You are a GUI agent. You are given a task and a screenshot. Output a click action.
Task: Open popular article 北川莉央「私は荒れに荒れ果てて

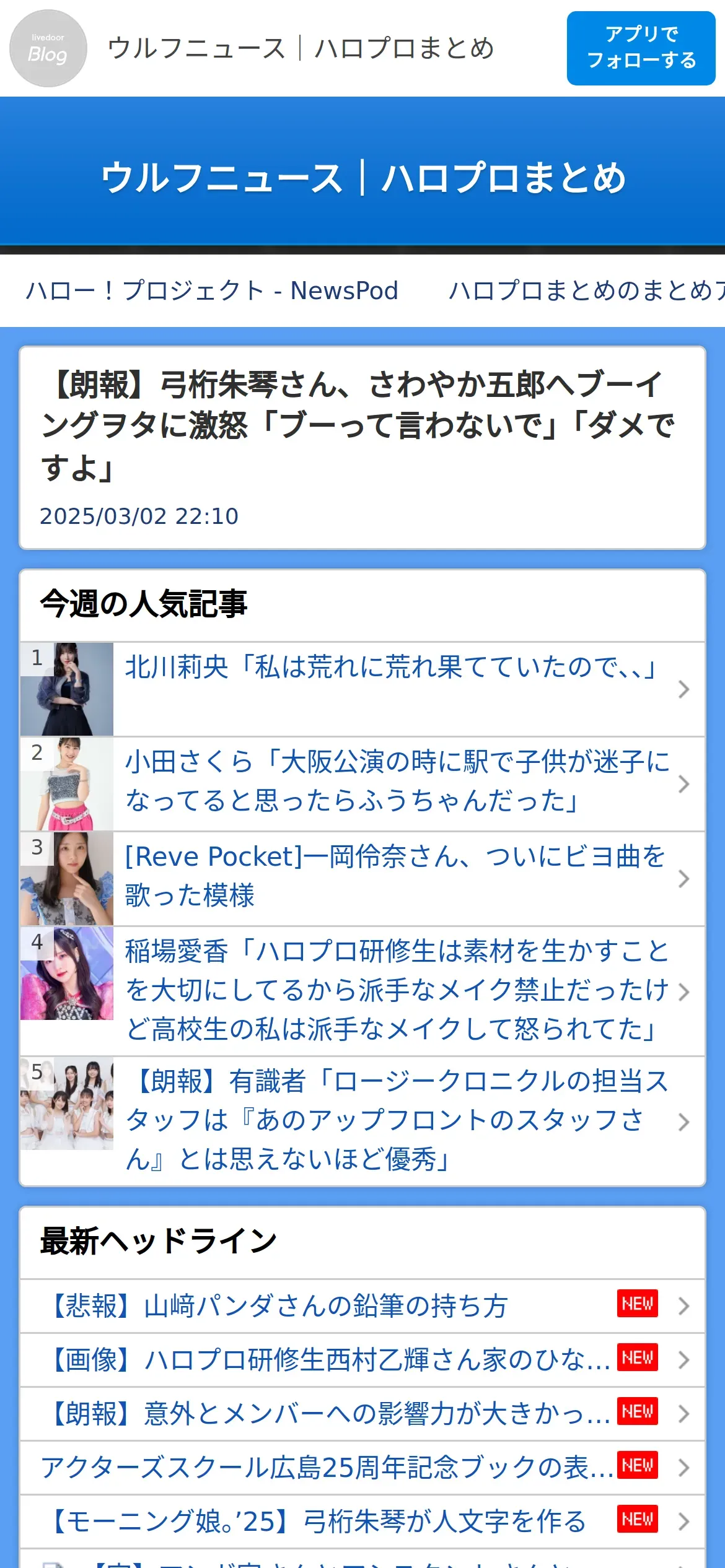click(362, 689)
